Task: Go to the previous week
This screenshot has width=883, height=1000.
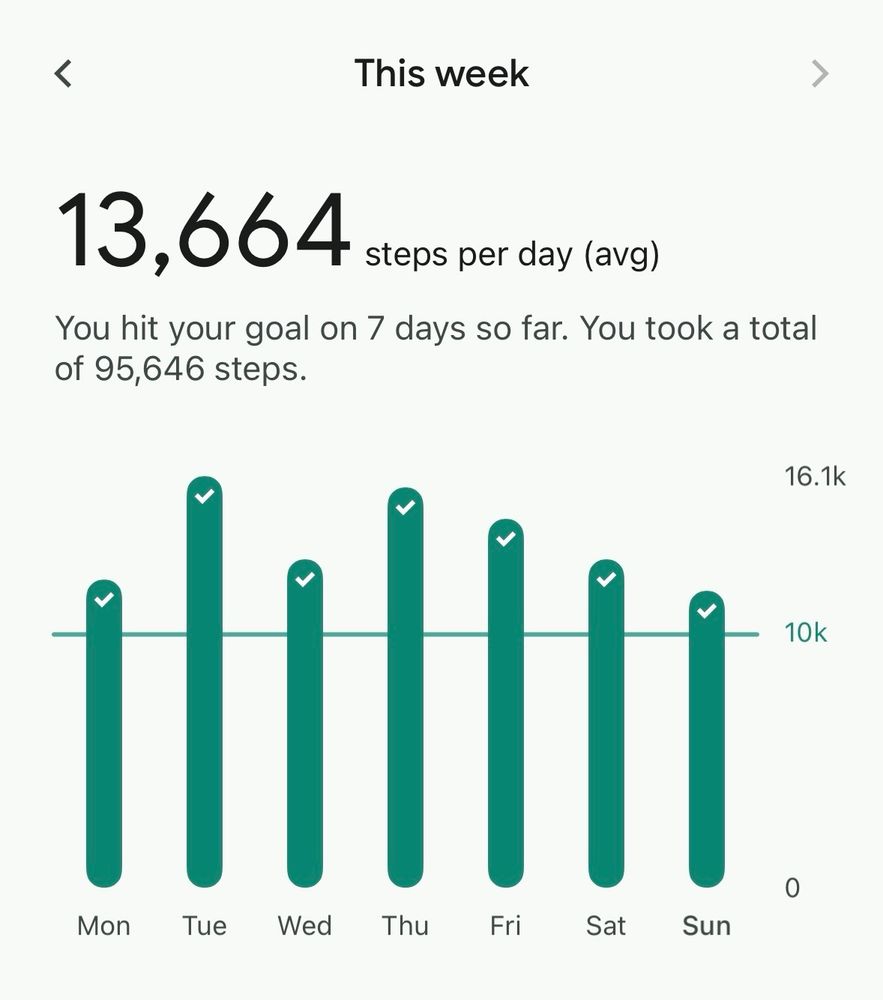Action: pyautogui.click(x=64, y=74)
